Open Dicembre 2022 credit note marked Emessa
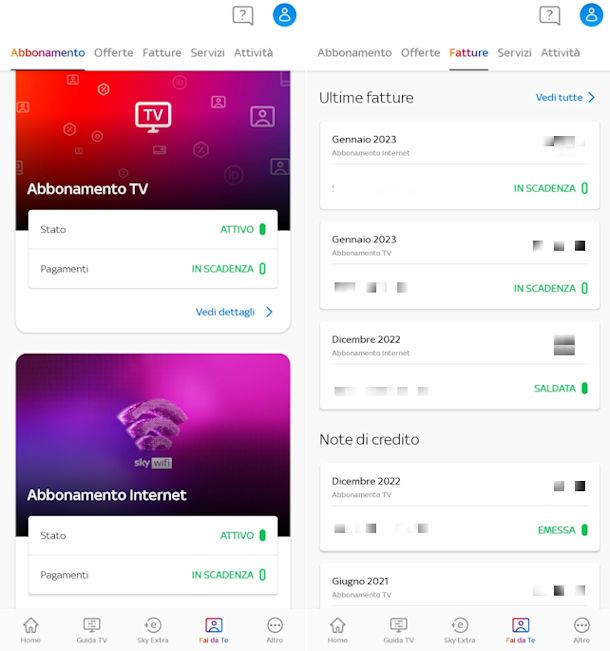The width and height of the screenshot is (610, 651). point(460,507)
